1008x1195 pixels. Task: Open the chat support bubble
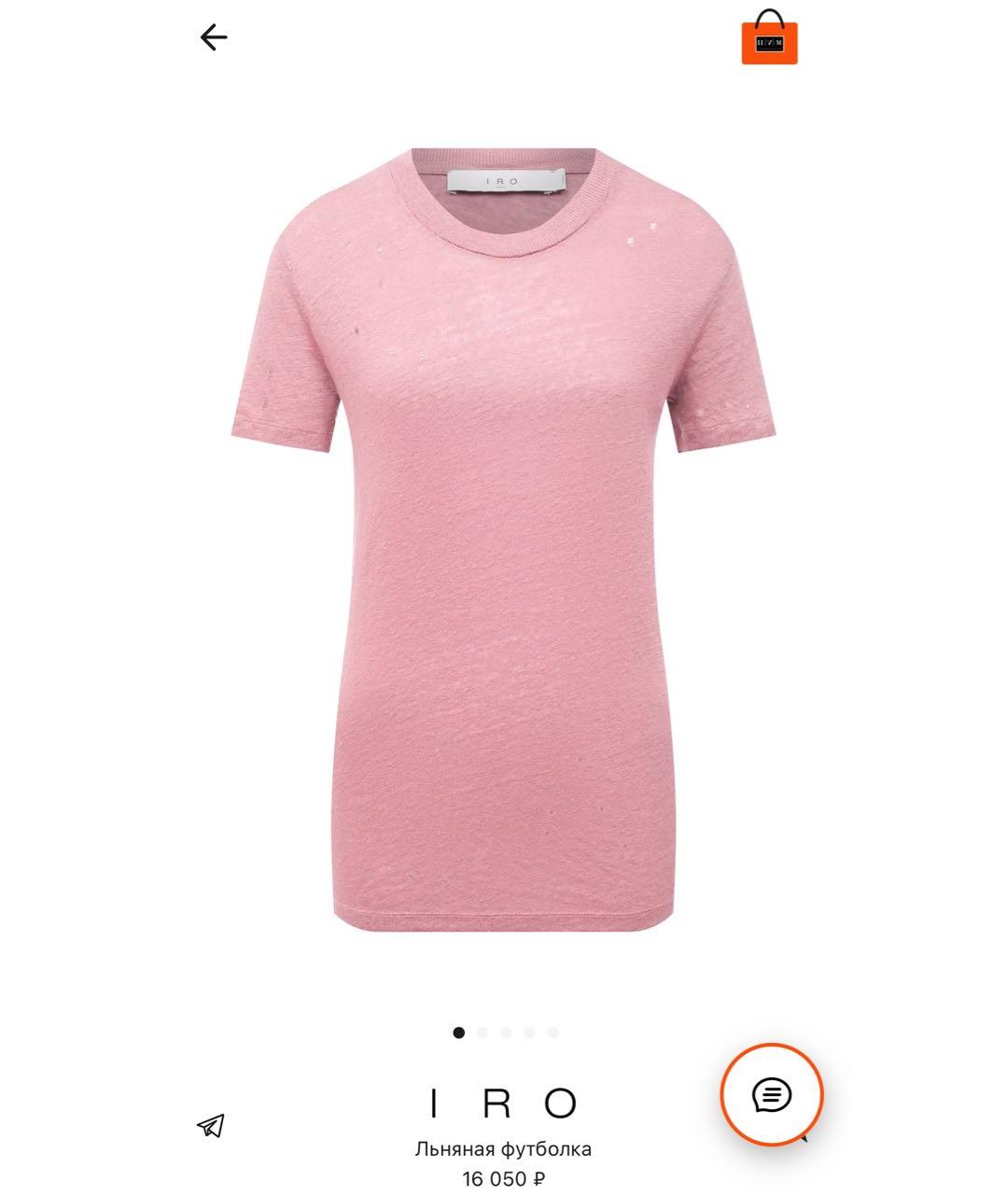click(x=771, y=1093)
